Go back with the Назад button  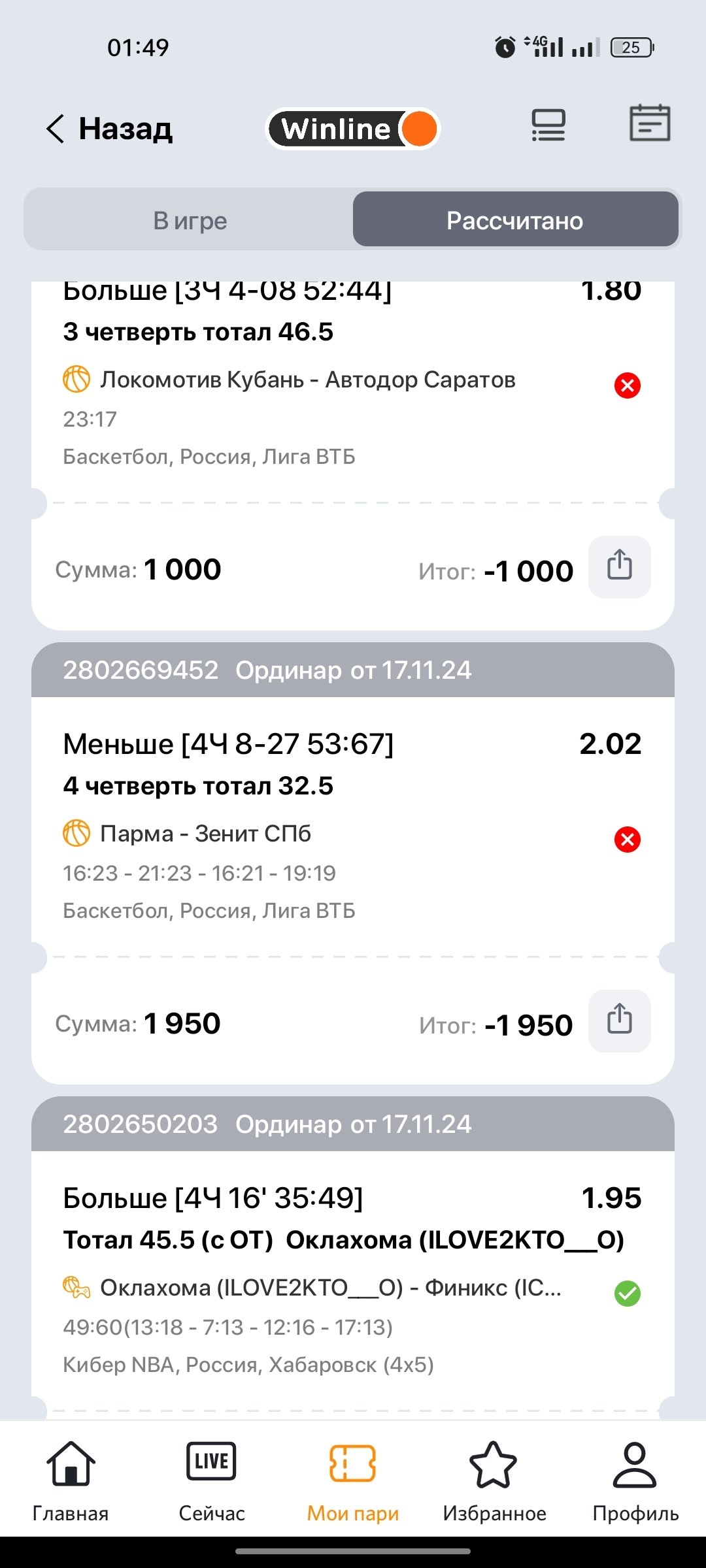pyautogui.click(x=110, y=129)
